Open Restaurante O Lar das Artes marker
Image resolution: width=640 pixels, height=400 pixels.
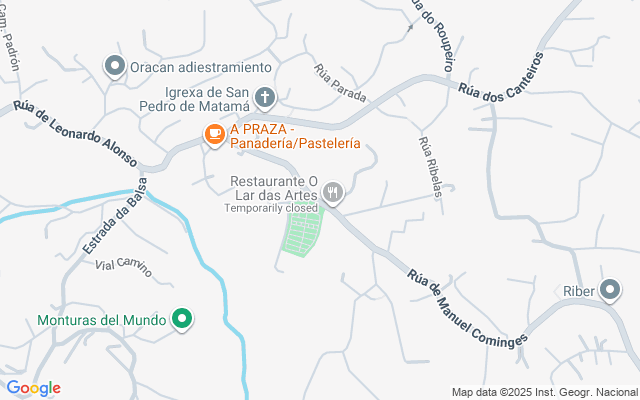(335, 192)
